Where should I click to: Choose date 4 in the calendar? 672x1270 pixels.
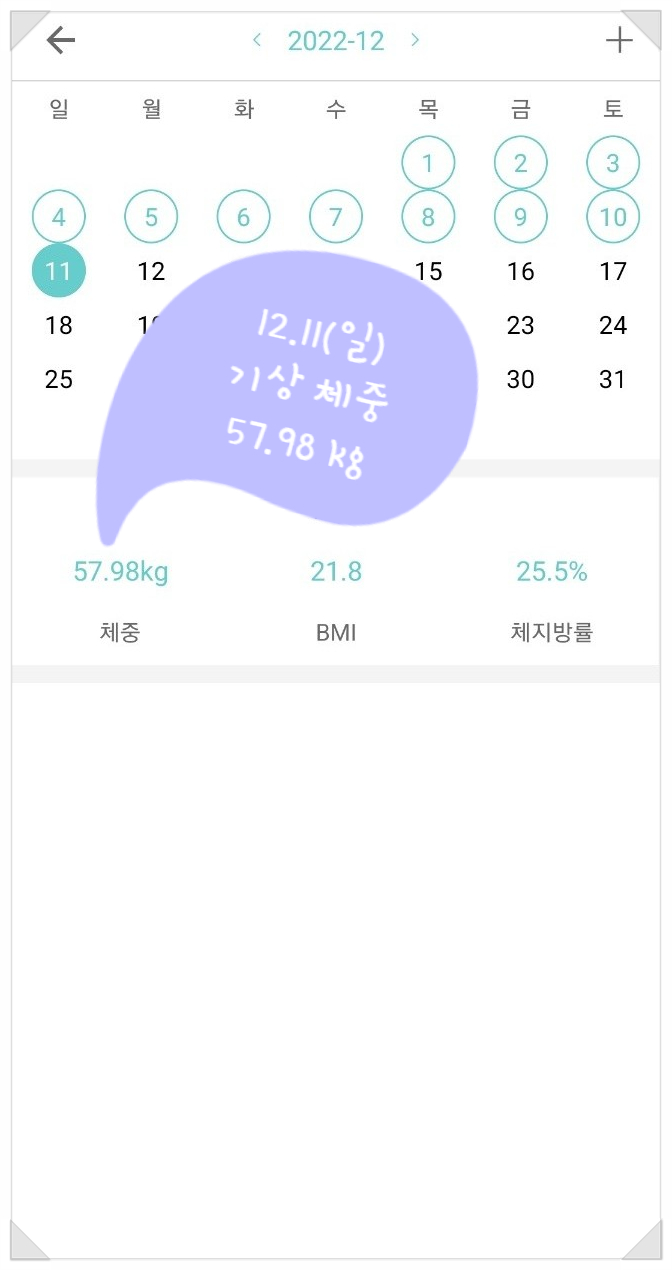pyautogui.click(x=59, y=217)
